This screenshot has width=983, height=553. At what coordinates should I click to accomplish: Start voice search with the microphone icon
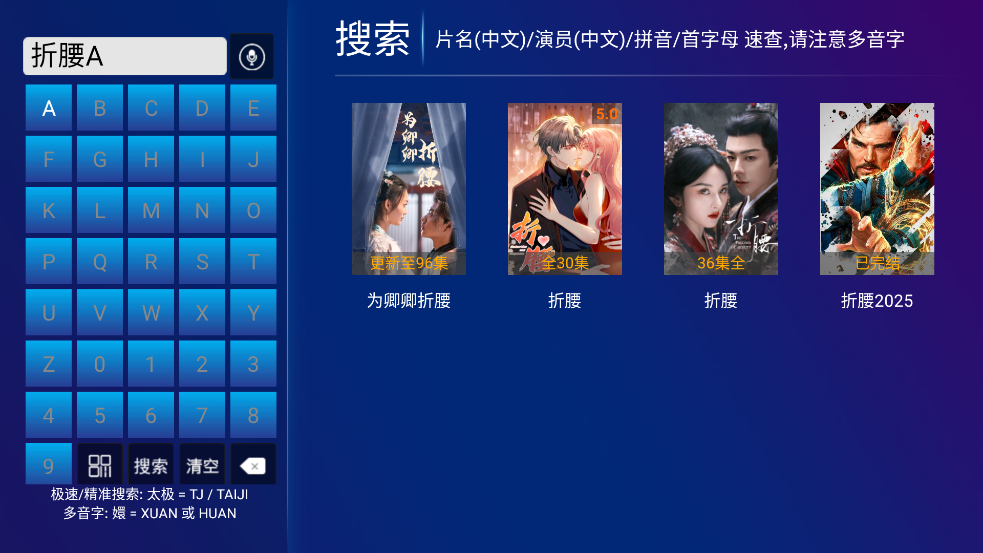(251, 57)
